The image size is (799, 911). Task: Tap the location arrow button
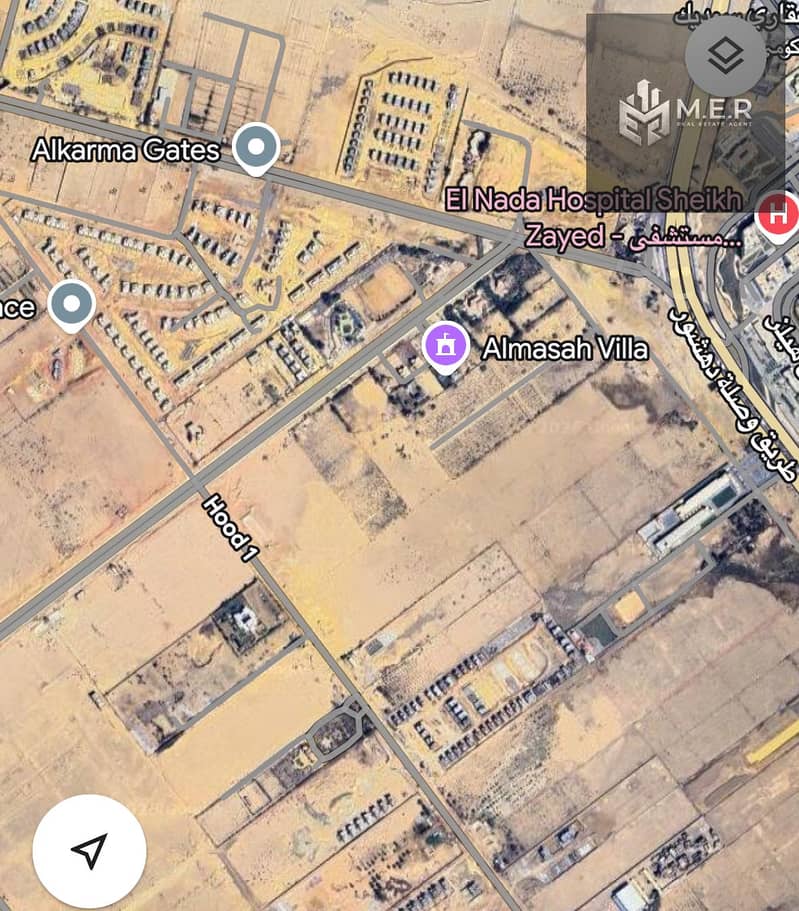(89, 851)
